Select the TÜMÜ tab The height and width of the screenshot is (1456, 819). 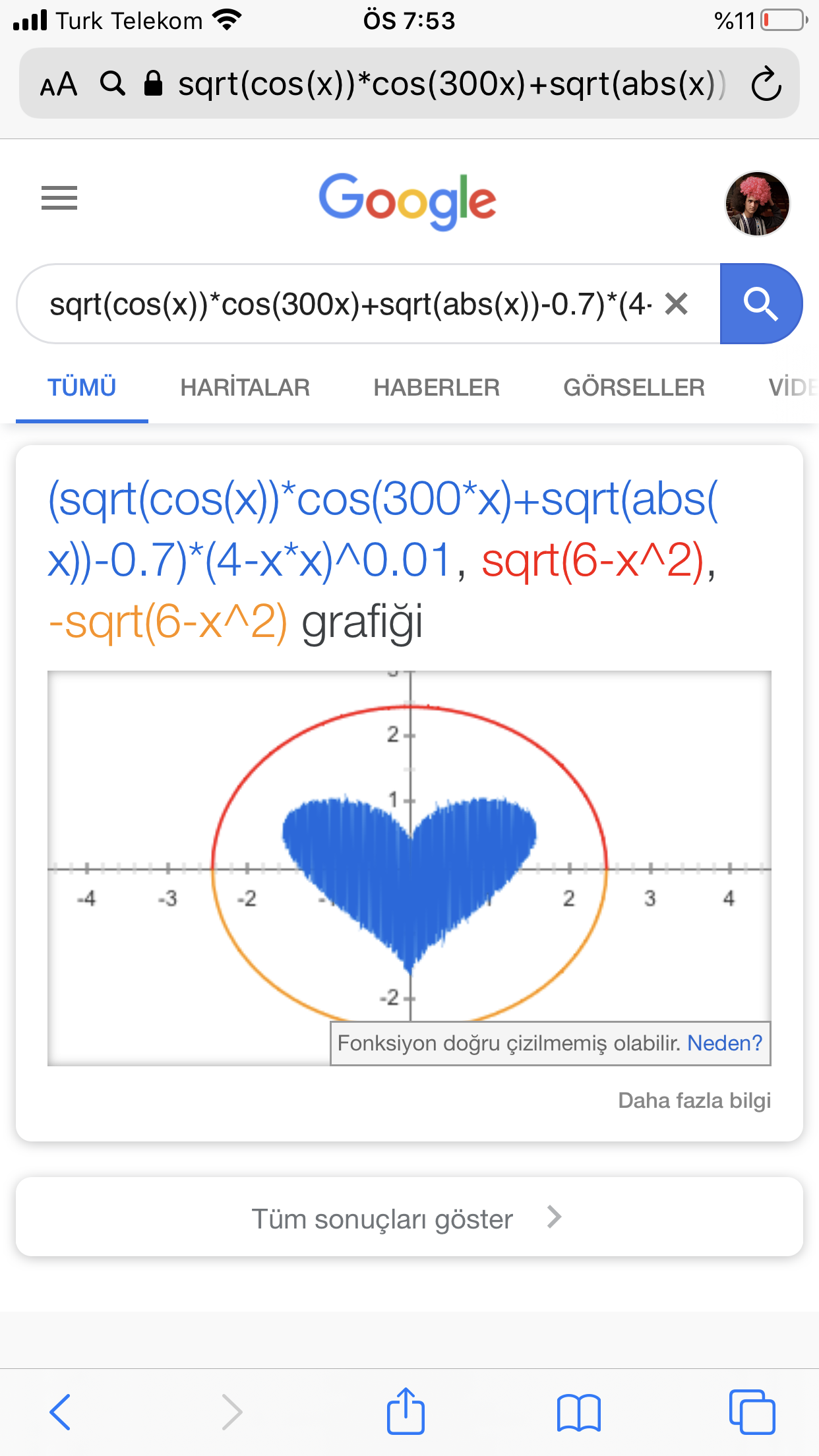click(82, 388)
